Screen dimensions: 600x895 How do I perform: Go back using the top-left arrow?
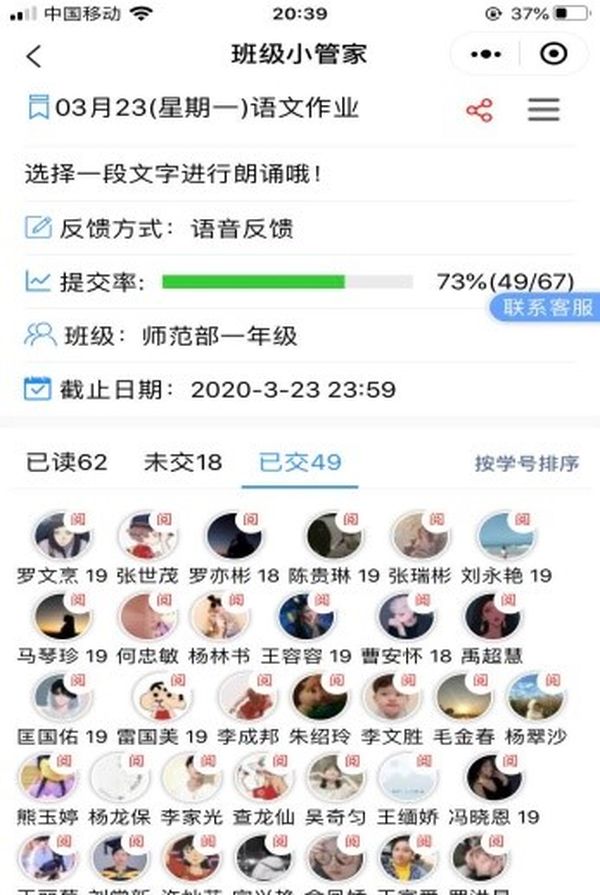coord(34,56)
